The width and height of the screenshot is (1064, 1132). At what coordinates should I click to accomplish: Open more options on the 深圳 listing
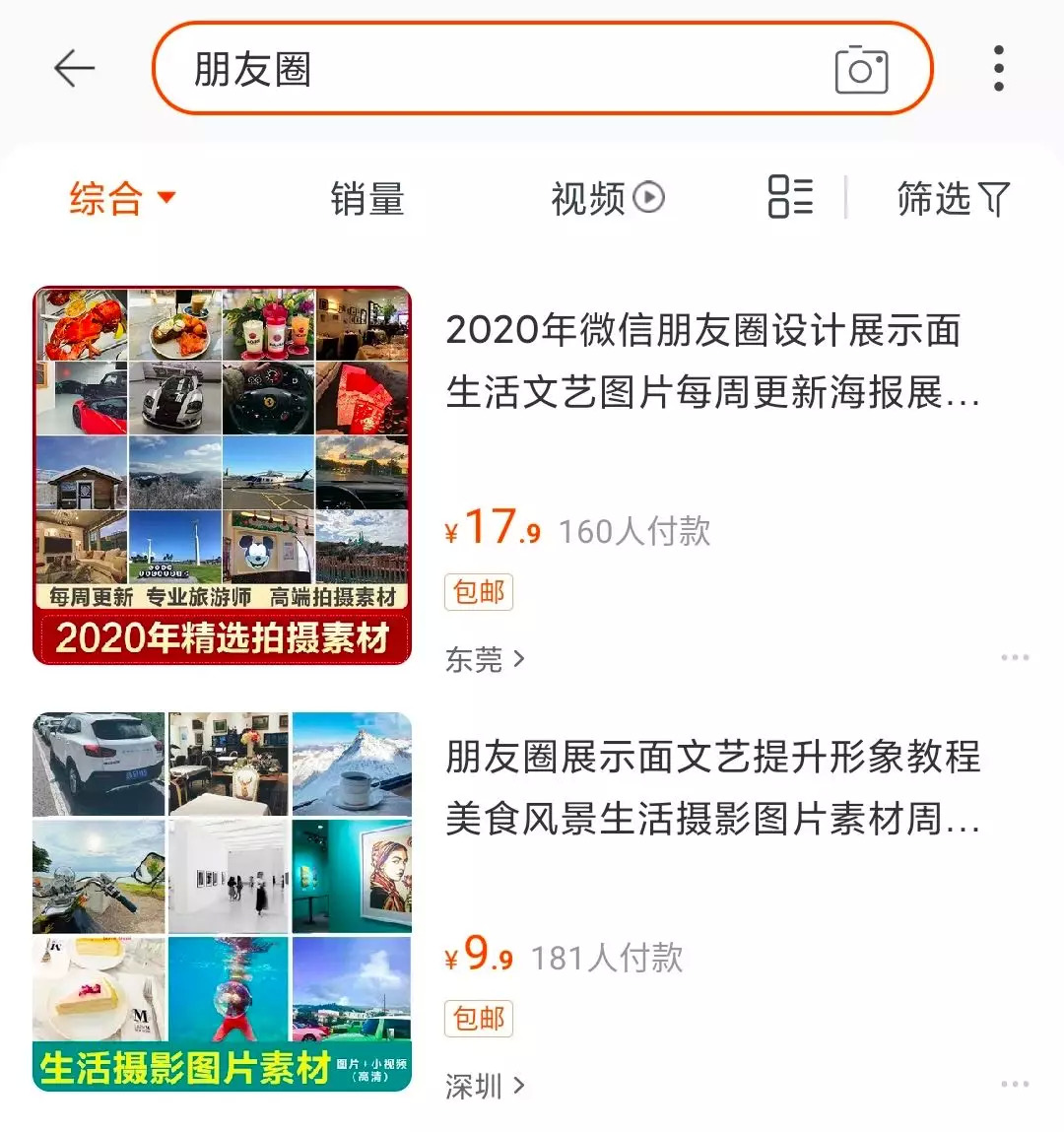coord(1015,1085)
